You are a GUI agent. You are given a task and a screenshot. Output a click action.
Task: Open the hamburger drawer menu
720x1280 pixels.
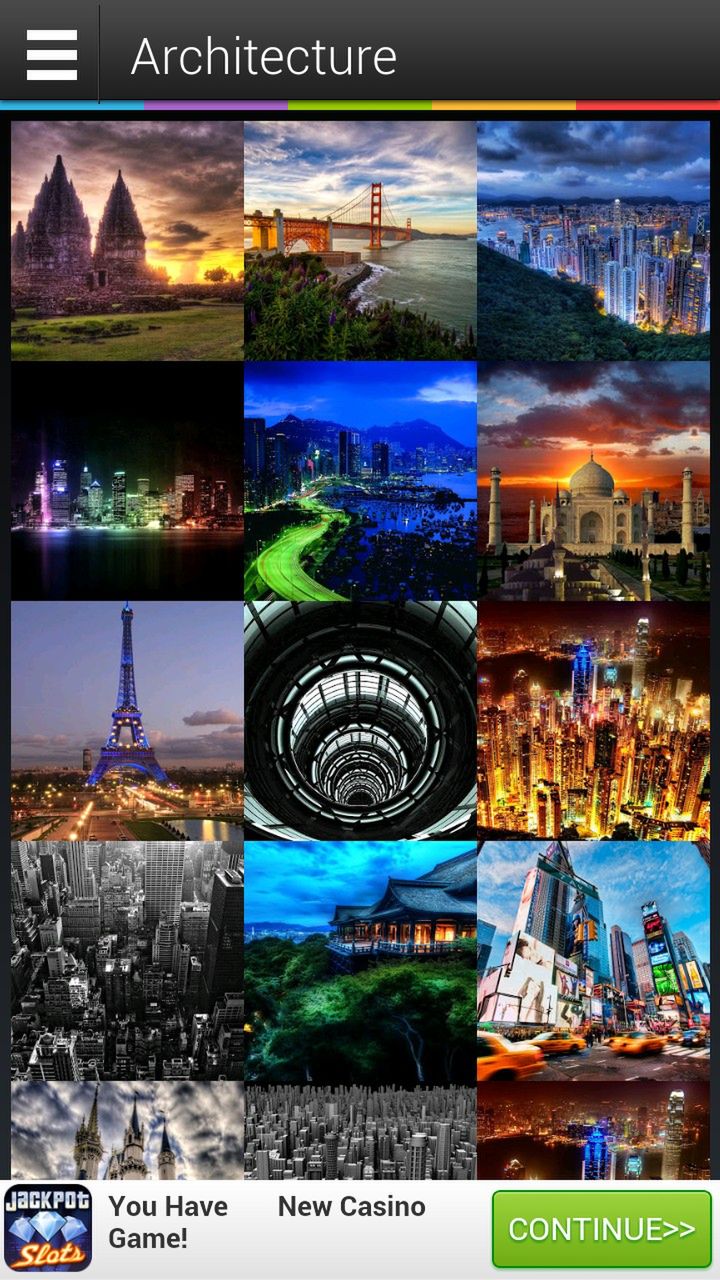(x=51, y=54)
